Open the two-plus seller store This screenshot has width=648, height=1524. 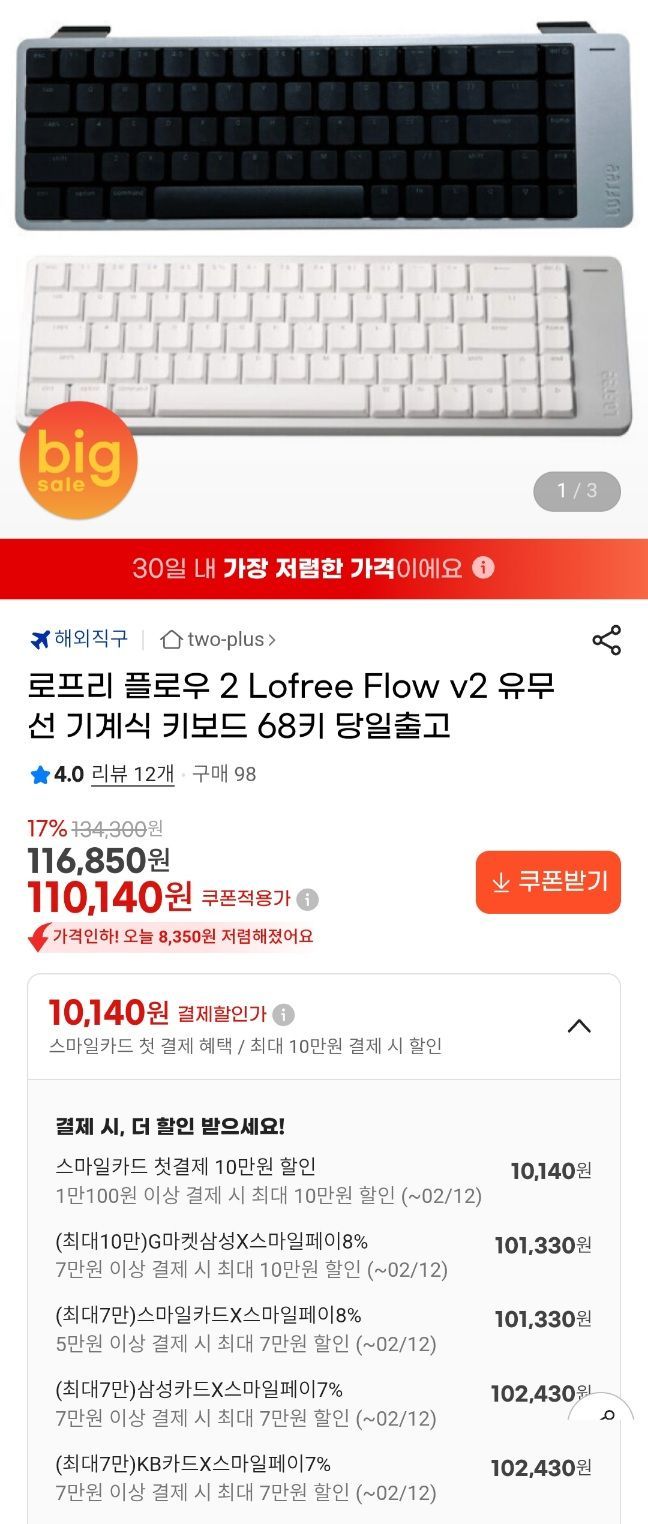(x=218, y=640)
